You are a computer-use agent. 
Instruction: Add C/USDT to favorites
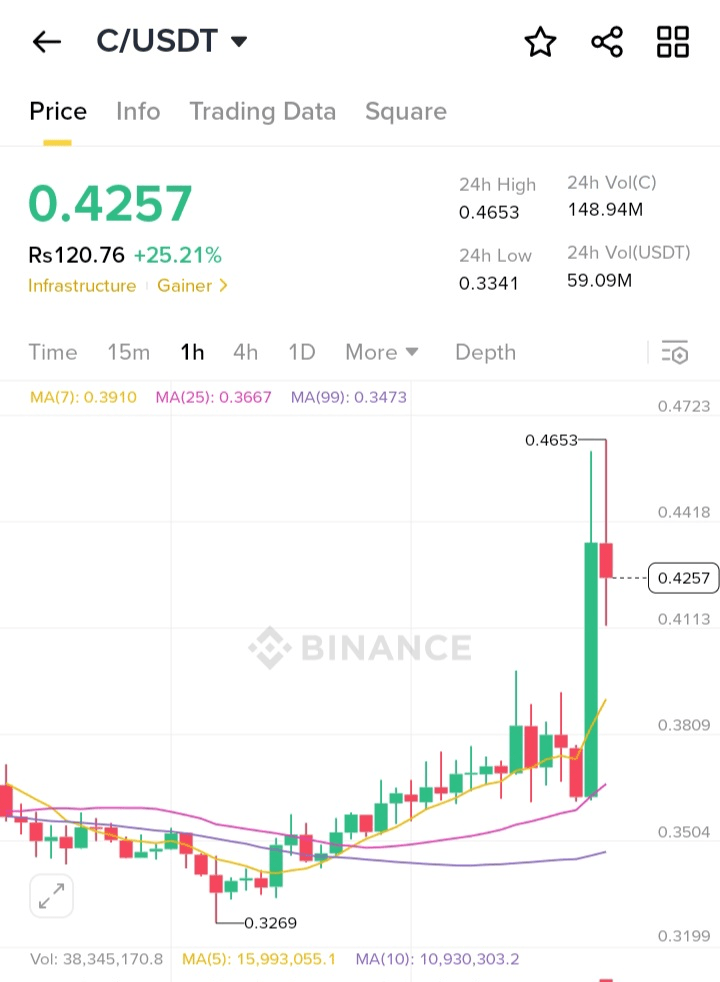tap(540, 42)
